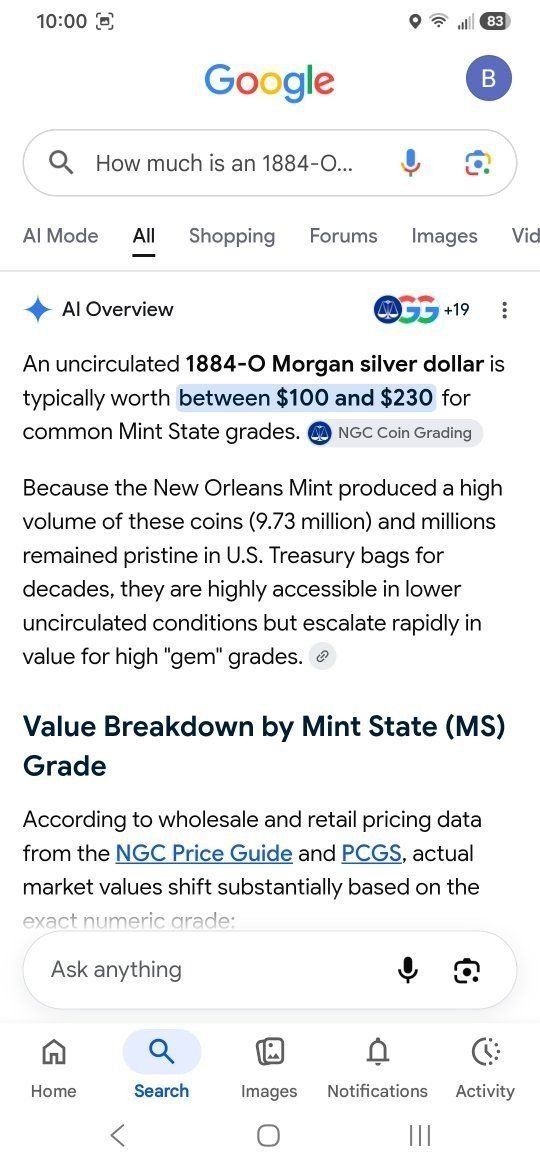
Task: Open the NGC Price Guide link
Action: coord(204,853)
